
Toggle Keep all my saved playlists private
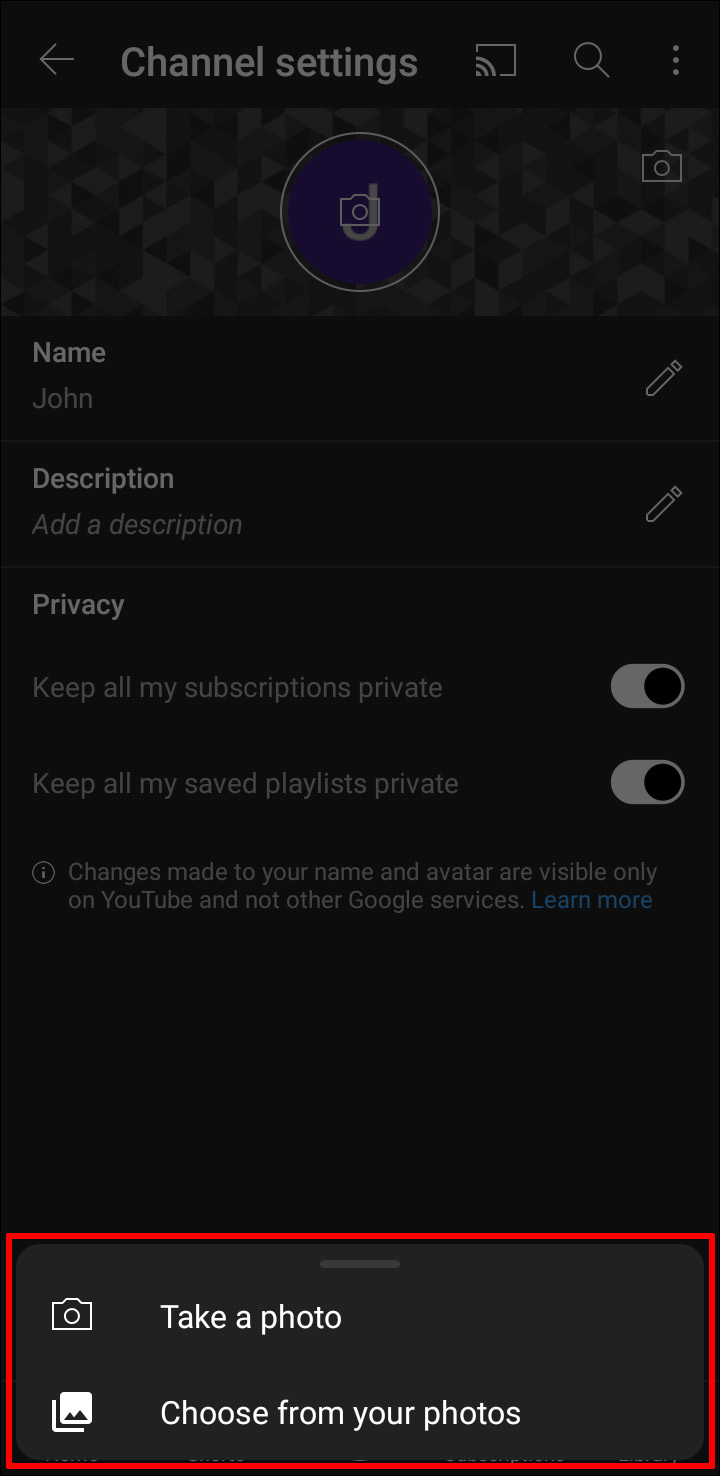647,783
